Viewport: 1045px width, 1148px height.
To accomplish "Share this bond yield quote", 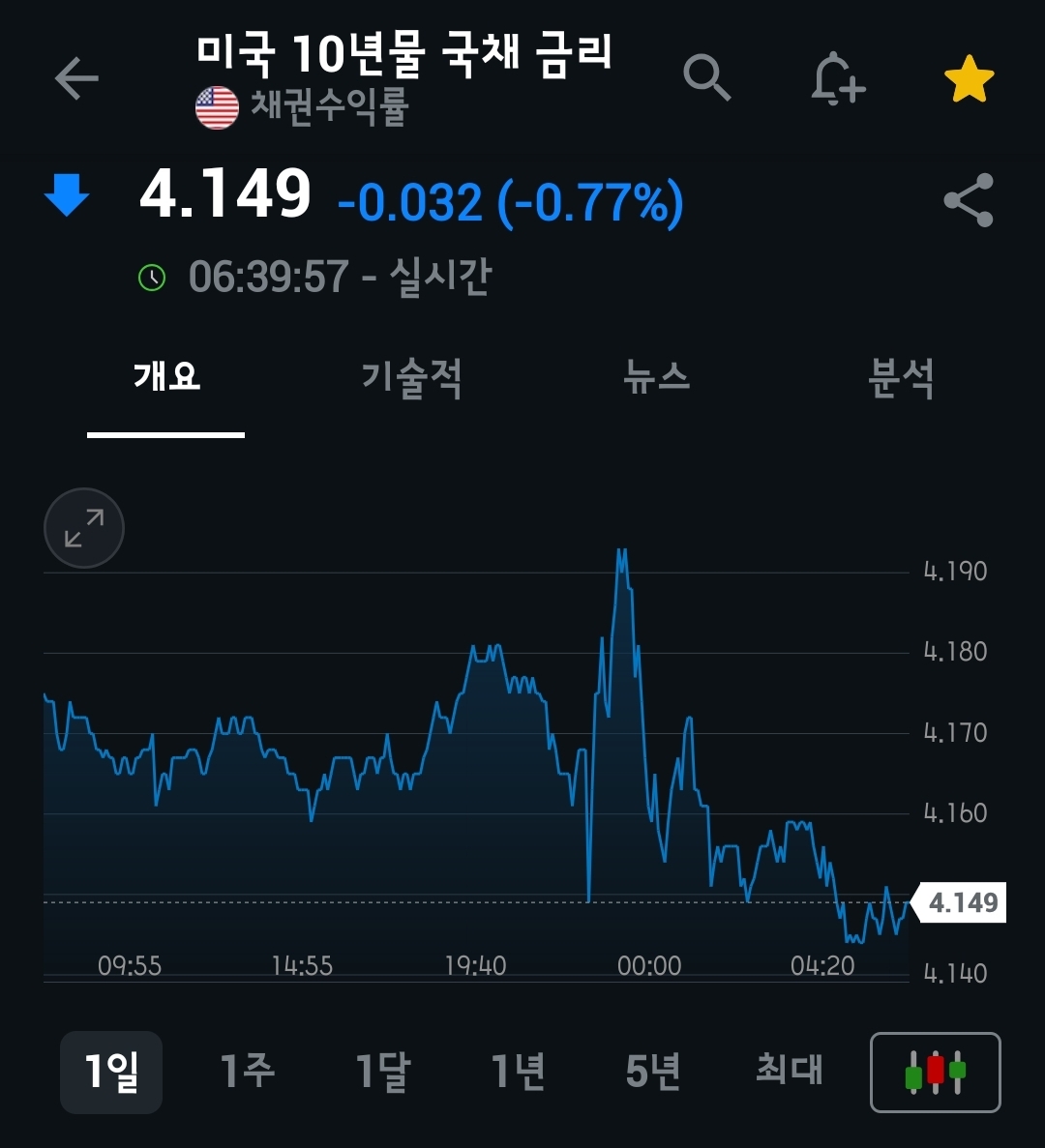I will 969,200.
